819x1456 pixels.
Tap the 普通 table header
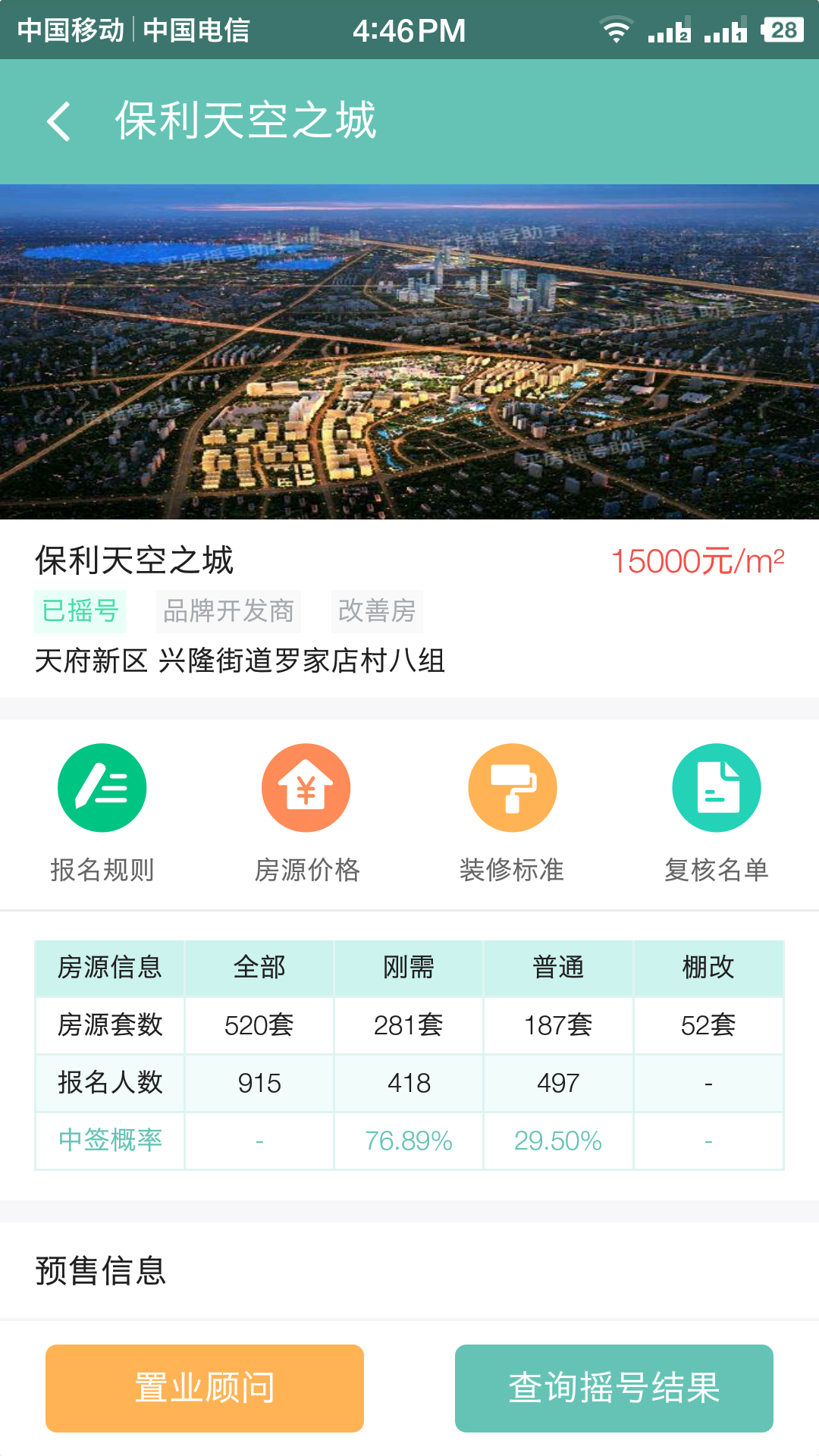pyautogui.click(x=558, y=968)
